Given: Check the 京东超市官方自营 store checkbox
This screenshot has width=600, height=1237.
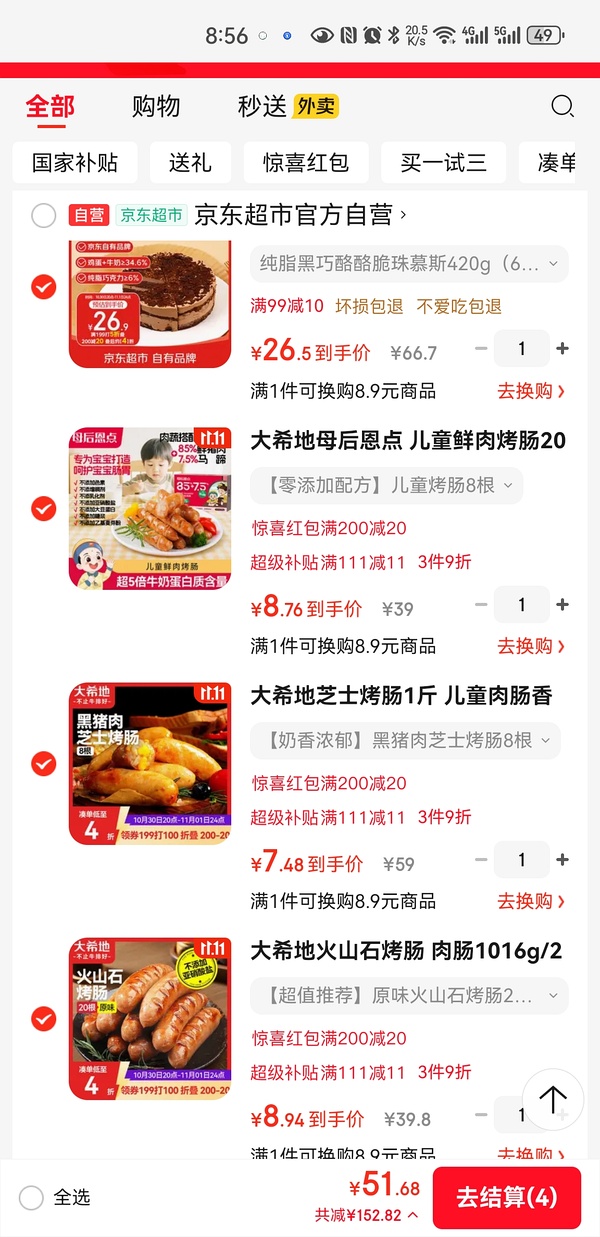Looking at the screenshot, I should [x=43, y=215].
